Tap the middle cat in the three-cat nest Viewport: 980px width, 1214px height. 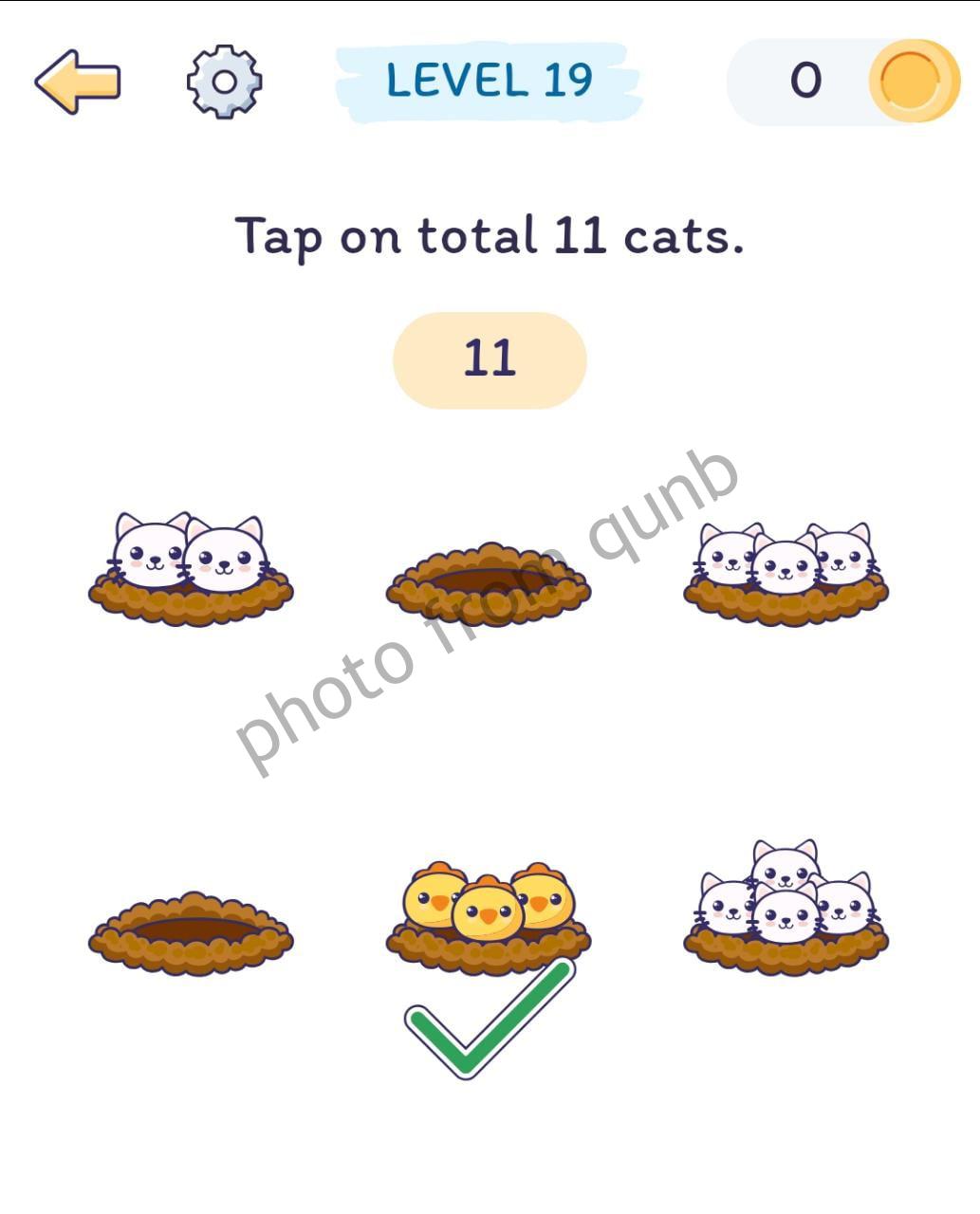[786, 569]
